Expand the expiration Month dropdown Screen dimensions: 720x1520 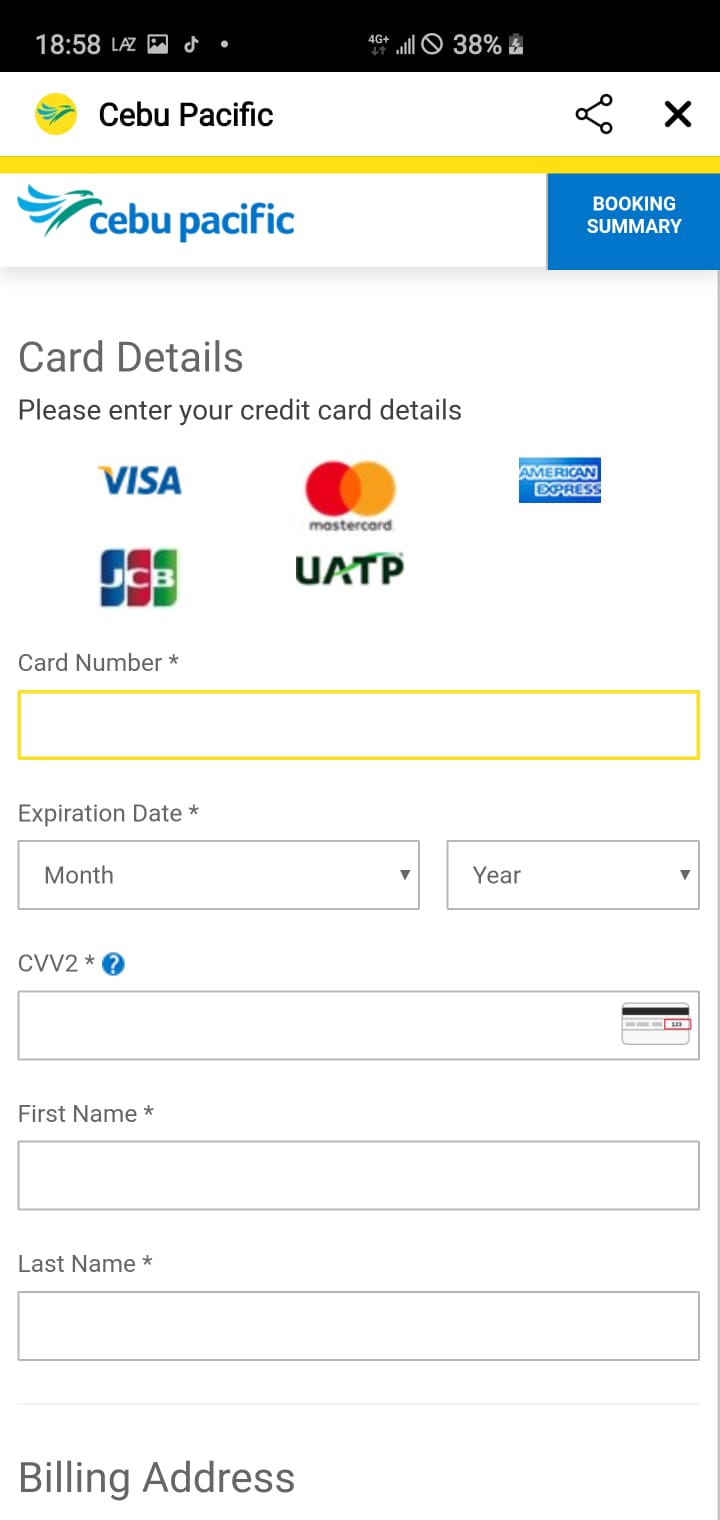(218, 875)
